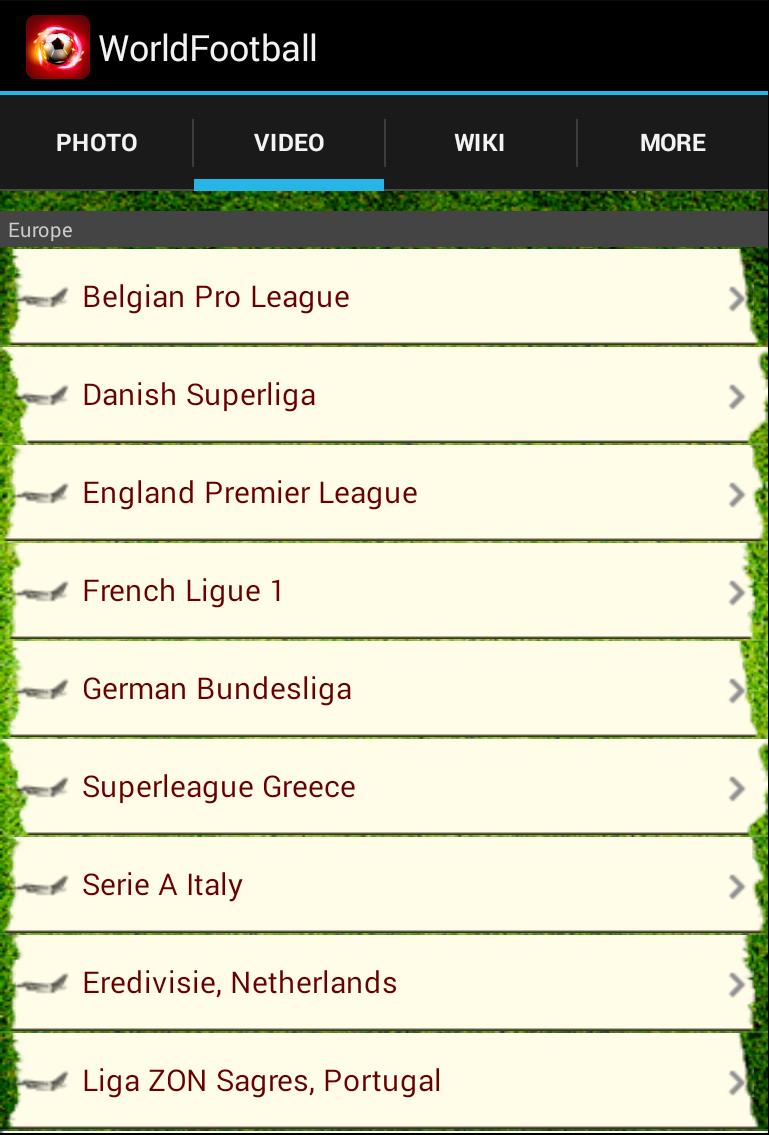Select the Serie A Italy league

384,885
